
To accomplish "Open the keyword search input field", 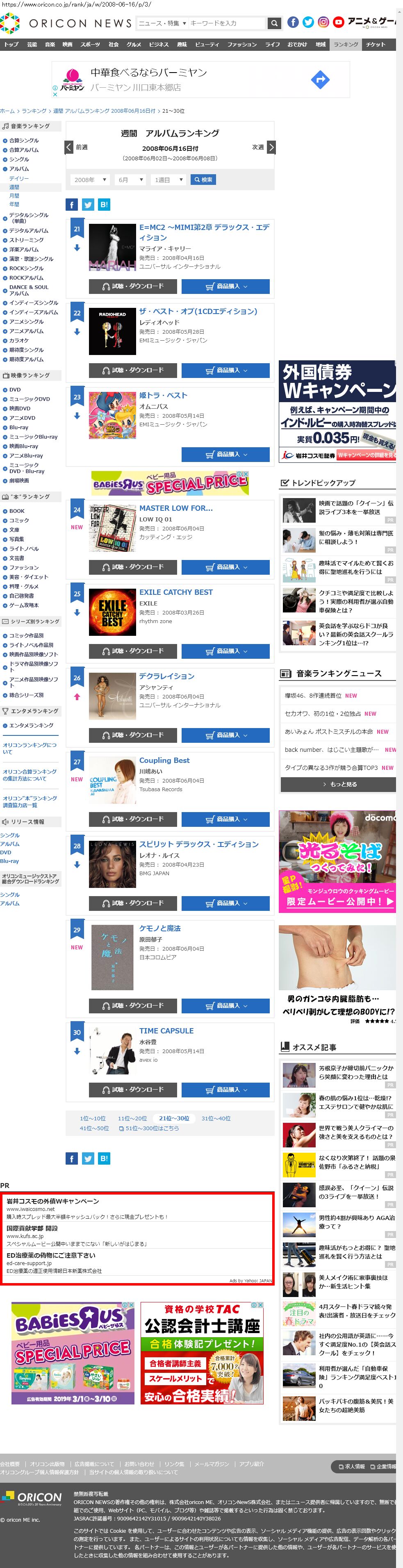I will point(227,23).
